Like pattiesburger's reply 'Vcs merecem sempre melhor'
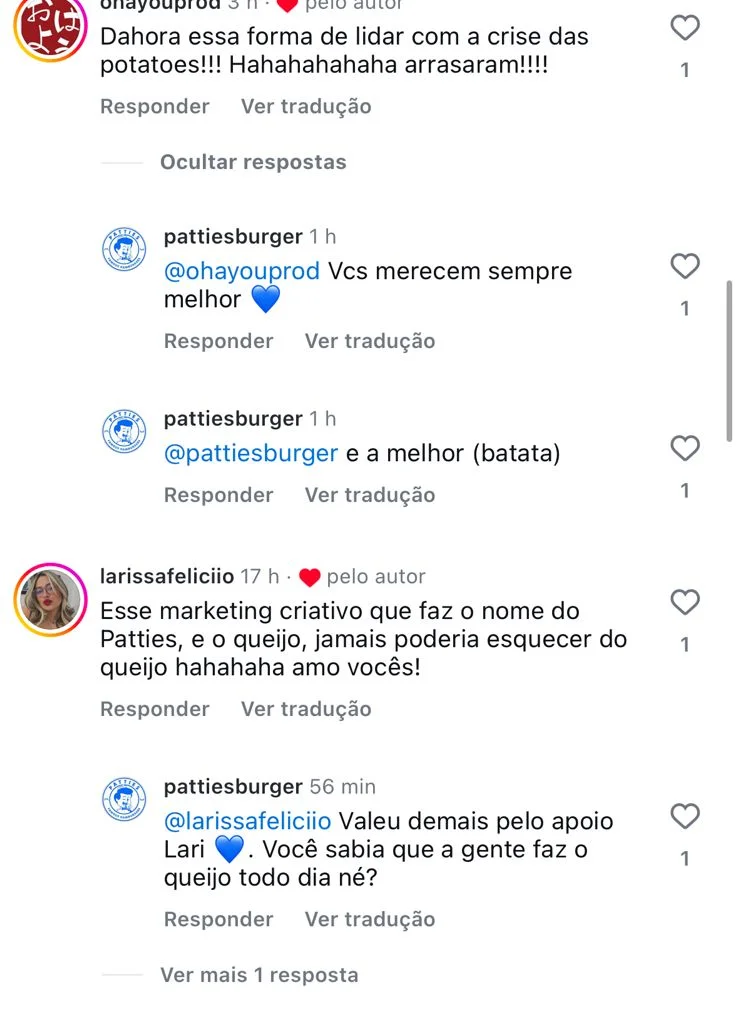This screenshot has width=738, height=1024. pyautogui.click(x=684, y=266)
